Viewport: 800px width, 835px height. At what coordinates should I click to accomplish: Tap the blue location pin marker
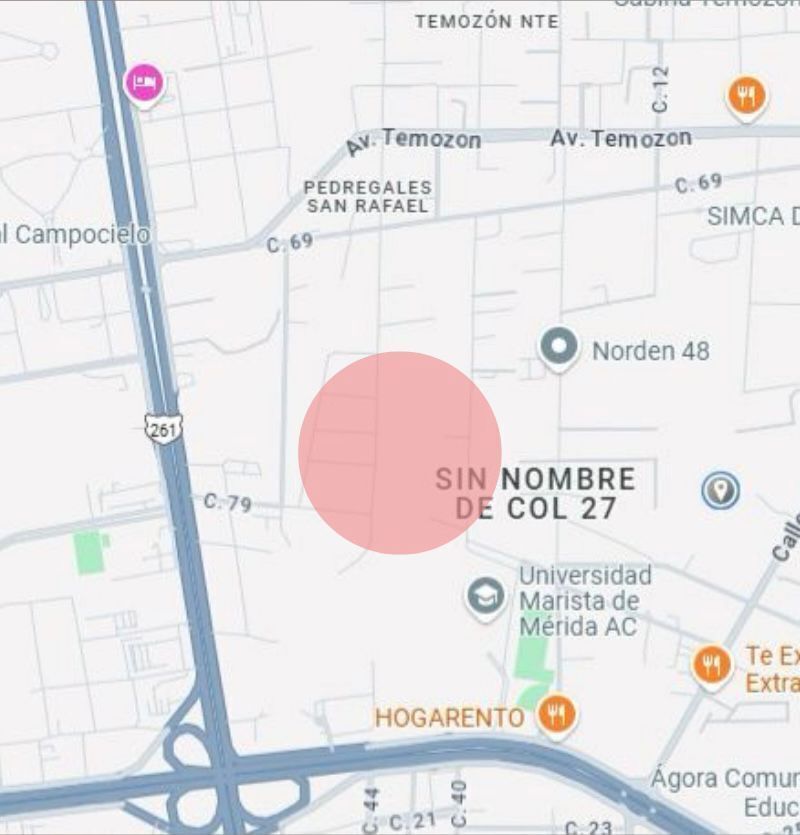[720, 490]
